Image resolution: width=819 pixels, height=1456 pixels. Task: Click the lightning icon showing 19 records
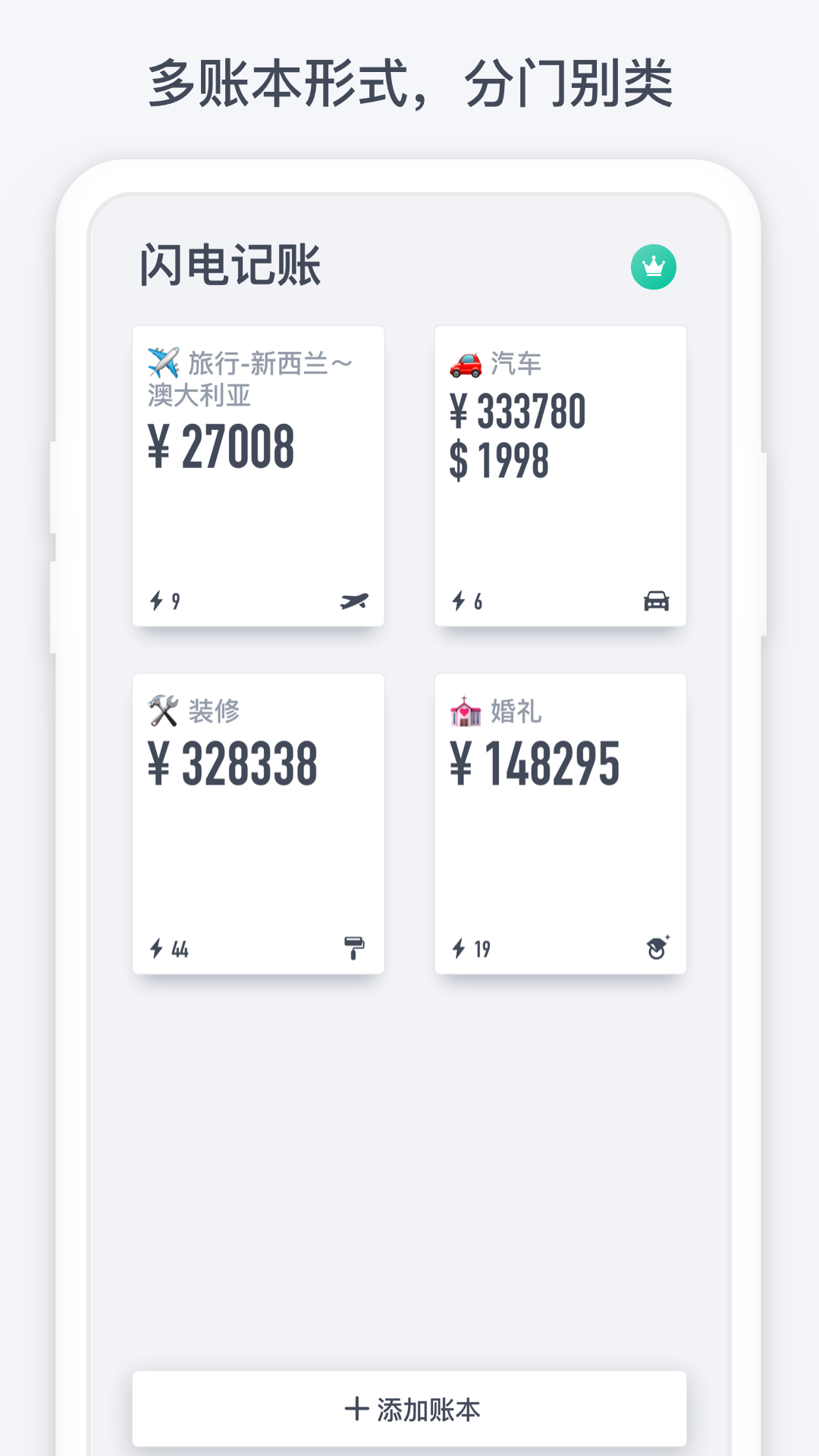[x=465, y=947]
